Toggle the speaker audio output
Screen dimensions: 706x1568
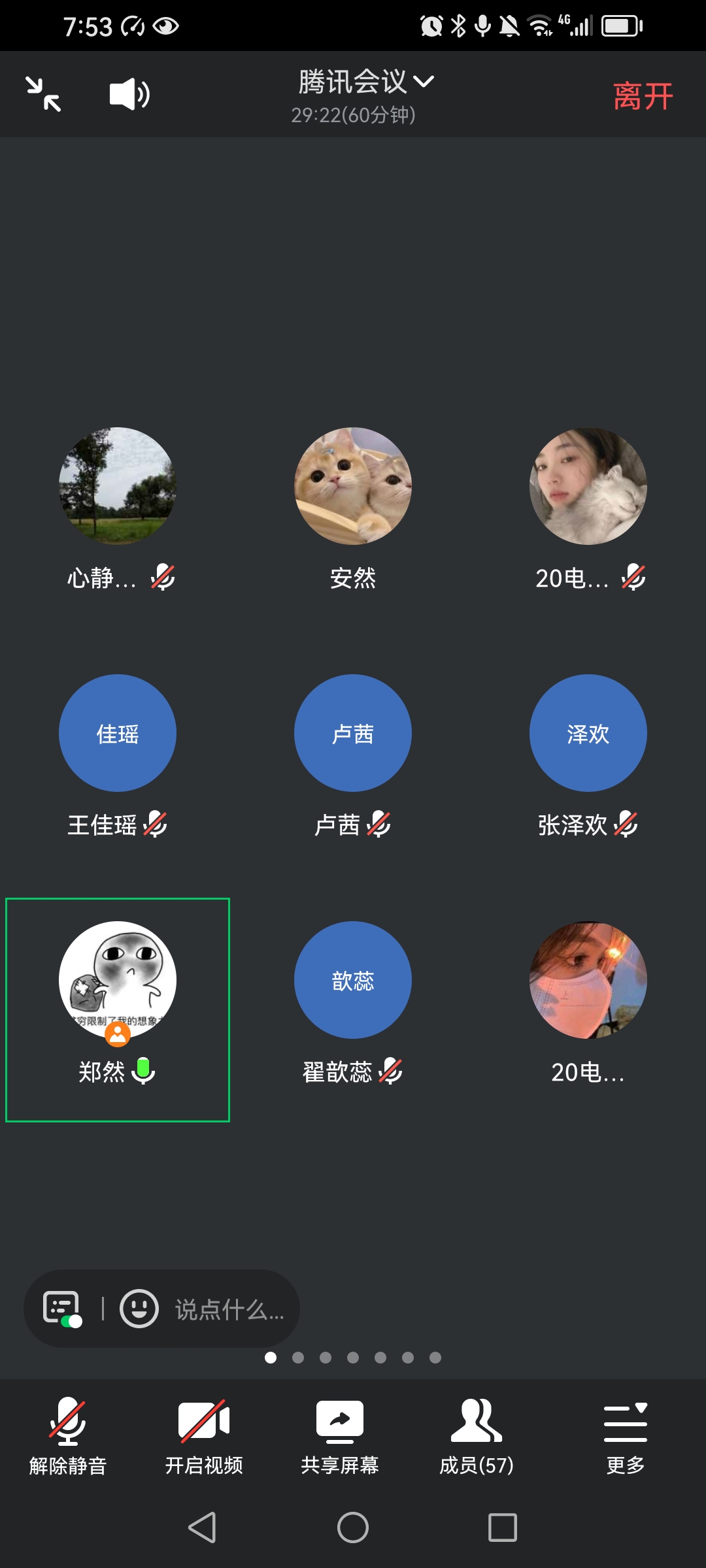click(129, 94)
